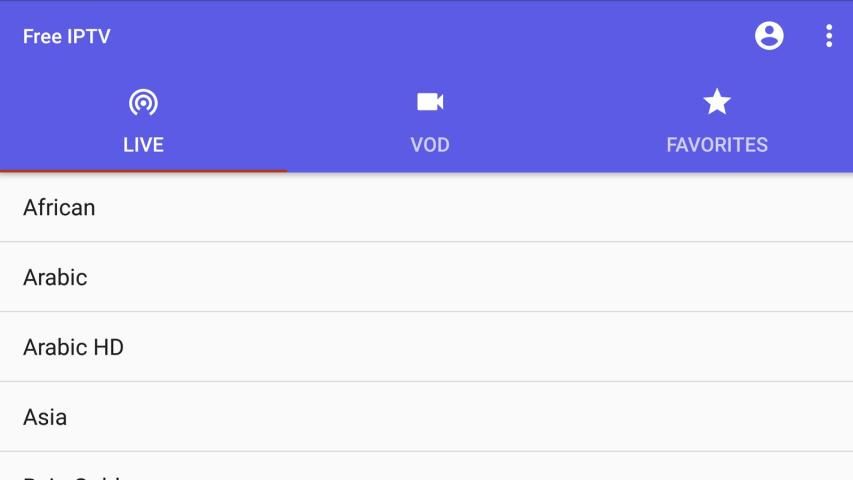Open the account profile icon
Image resolution: width=853 pixels, height=480 pixels.
click(768, 36)
